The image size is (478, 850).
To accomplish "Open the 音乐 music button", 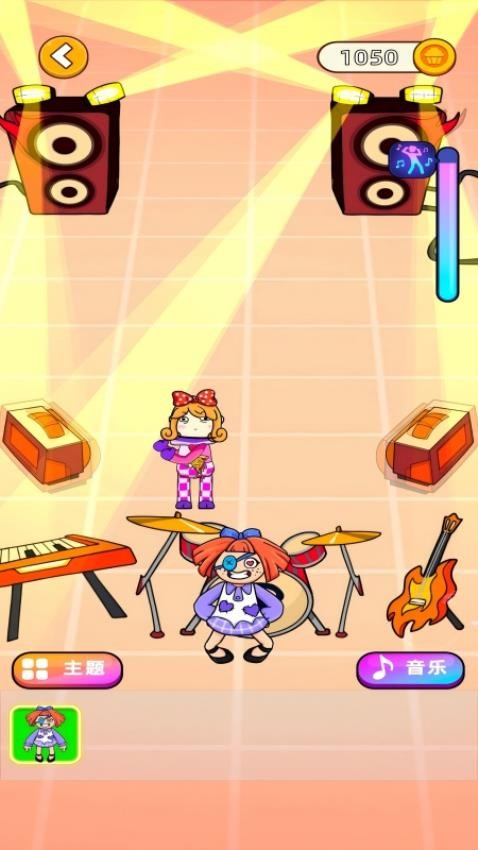I will click(x=410, y=670).
